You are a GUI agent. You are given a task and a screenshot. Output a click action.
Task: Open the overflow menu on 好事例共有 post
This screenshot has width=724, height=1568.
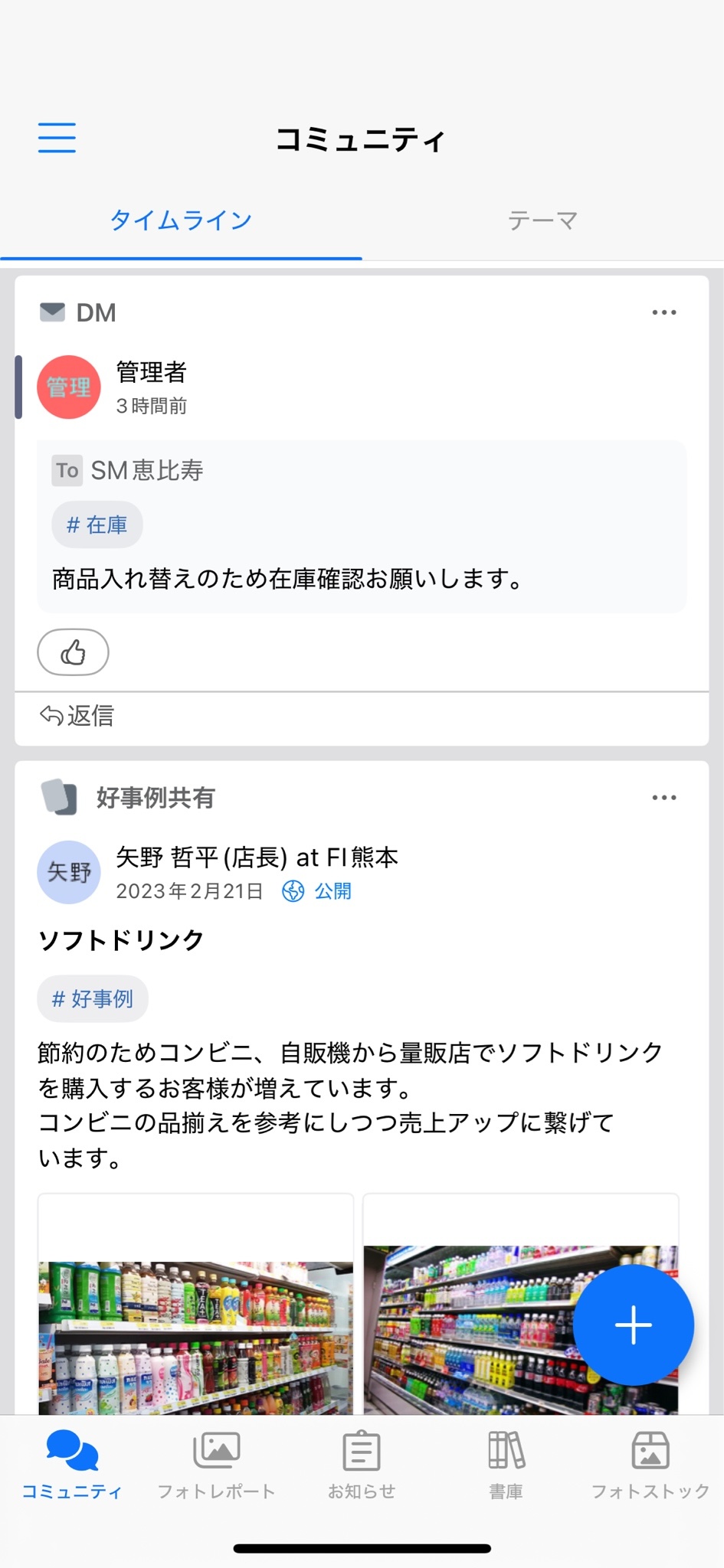point(663,798)
